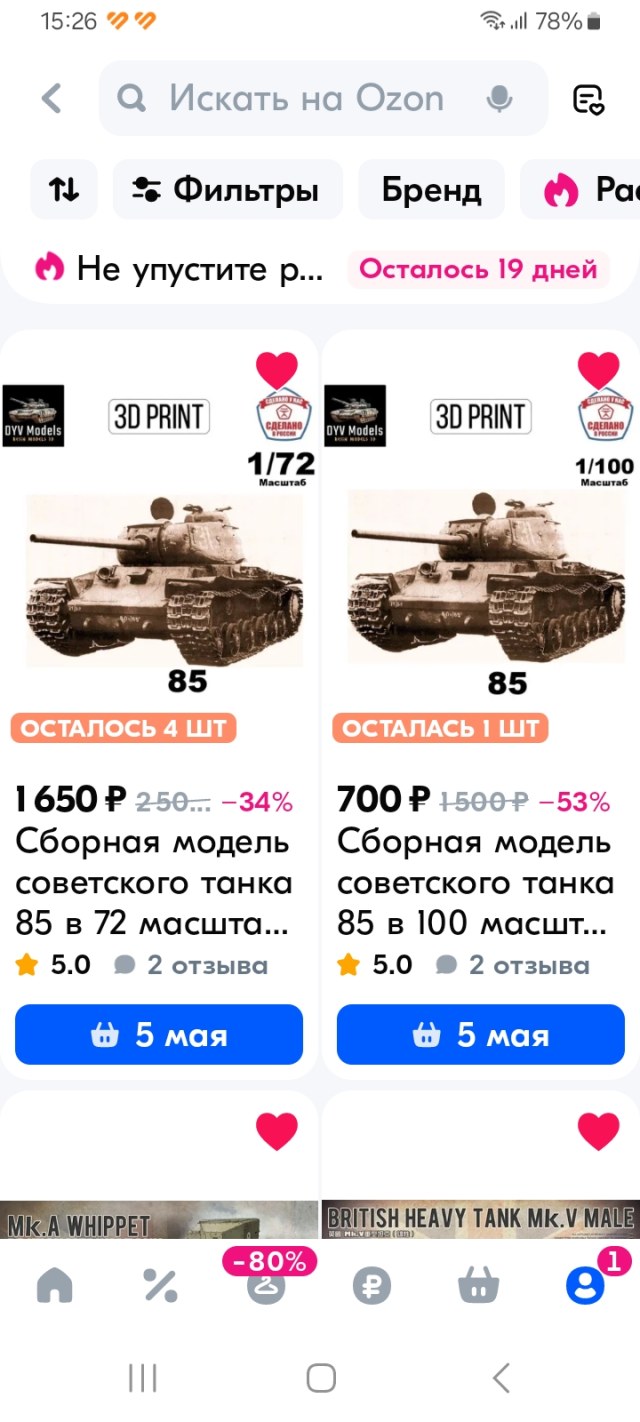This screenshot has width=640, height=1422.
Task: Switch to the profile tab
Action: point(585,1286)
